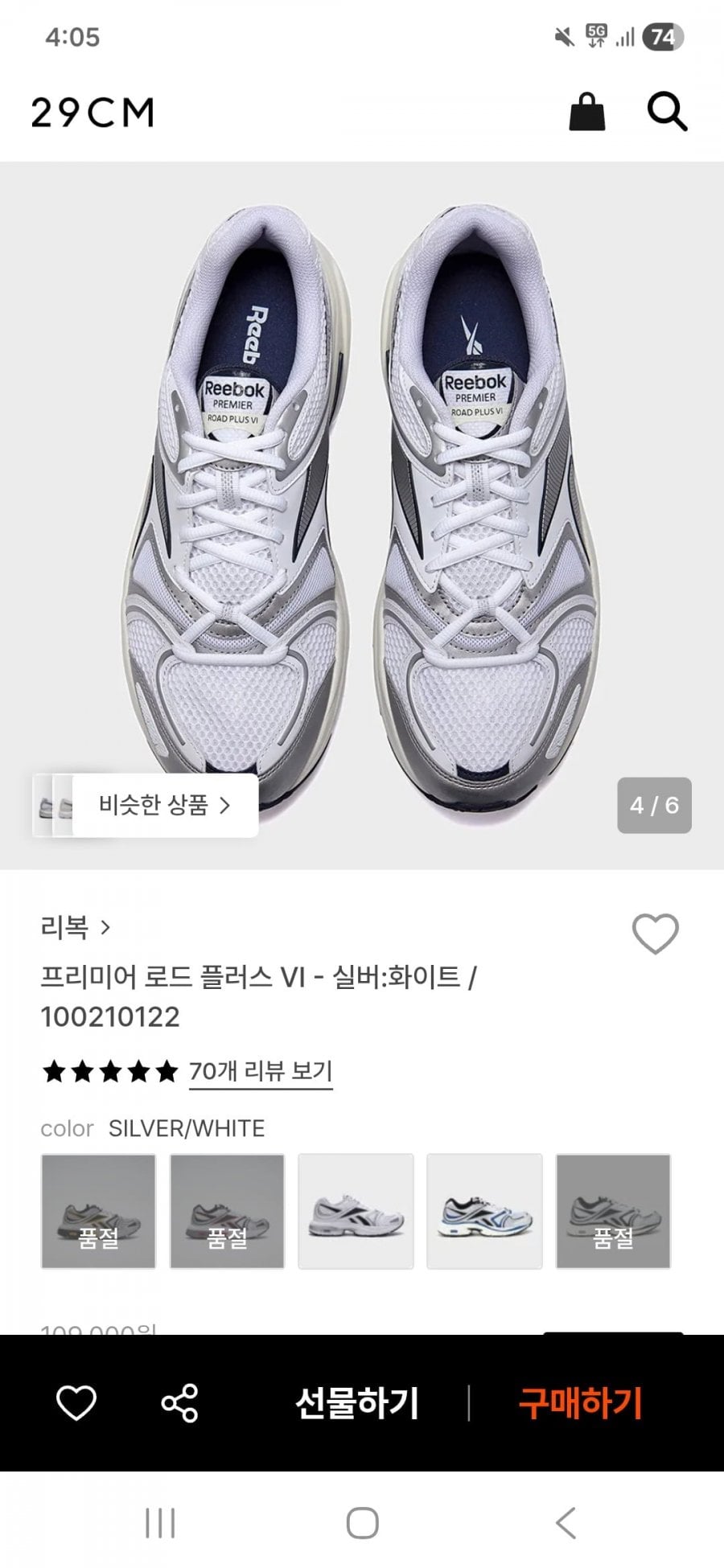Share this product

[179, 1403]
